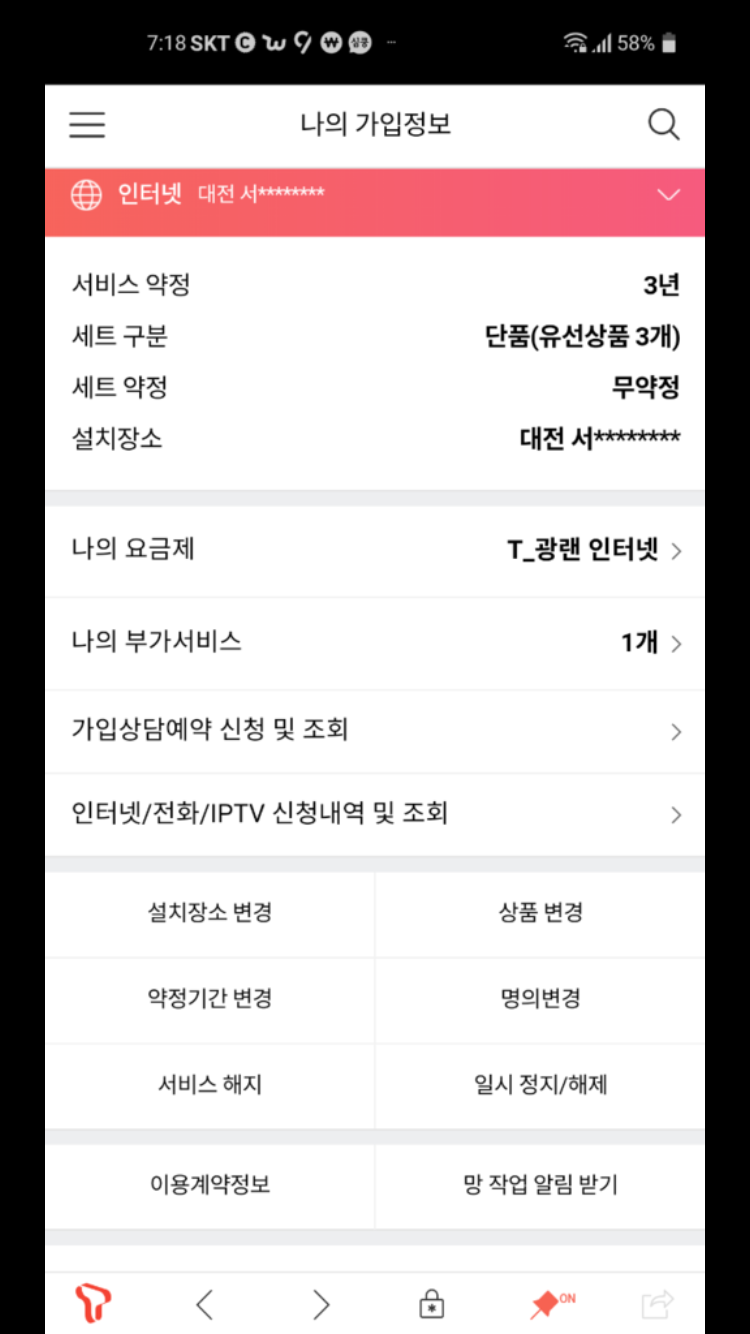Tap 서비스 해지
Screen dimensions: 750x1334
(x=210, y=1085)
